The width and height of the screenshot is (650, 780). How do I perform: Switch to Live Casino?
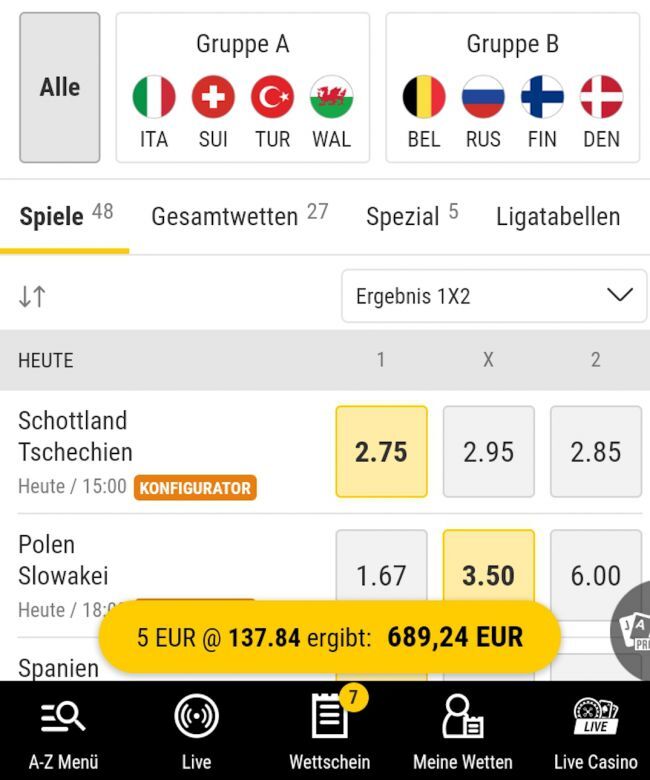coord(595,732)
